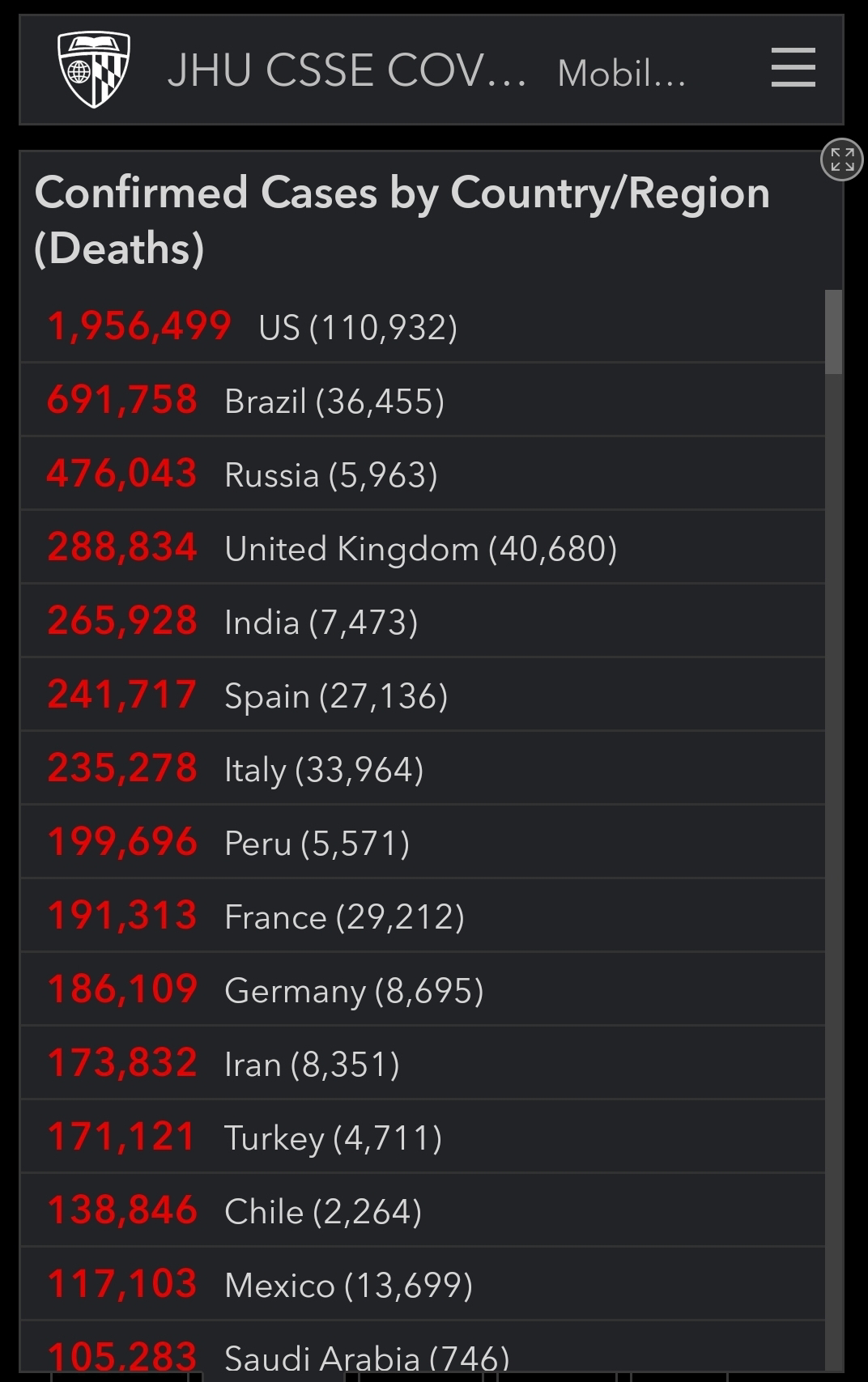Open the hamburger menu

(x=793, y=67)
